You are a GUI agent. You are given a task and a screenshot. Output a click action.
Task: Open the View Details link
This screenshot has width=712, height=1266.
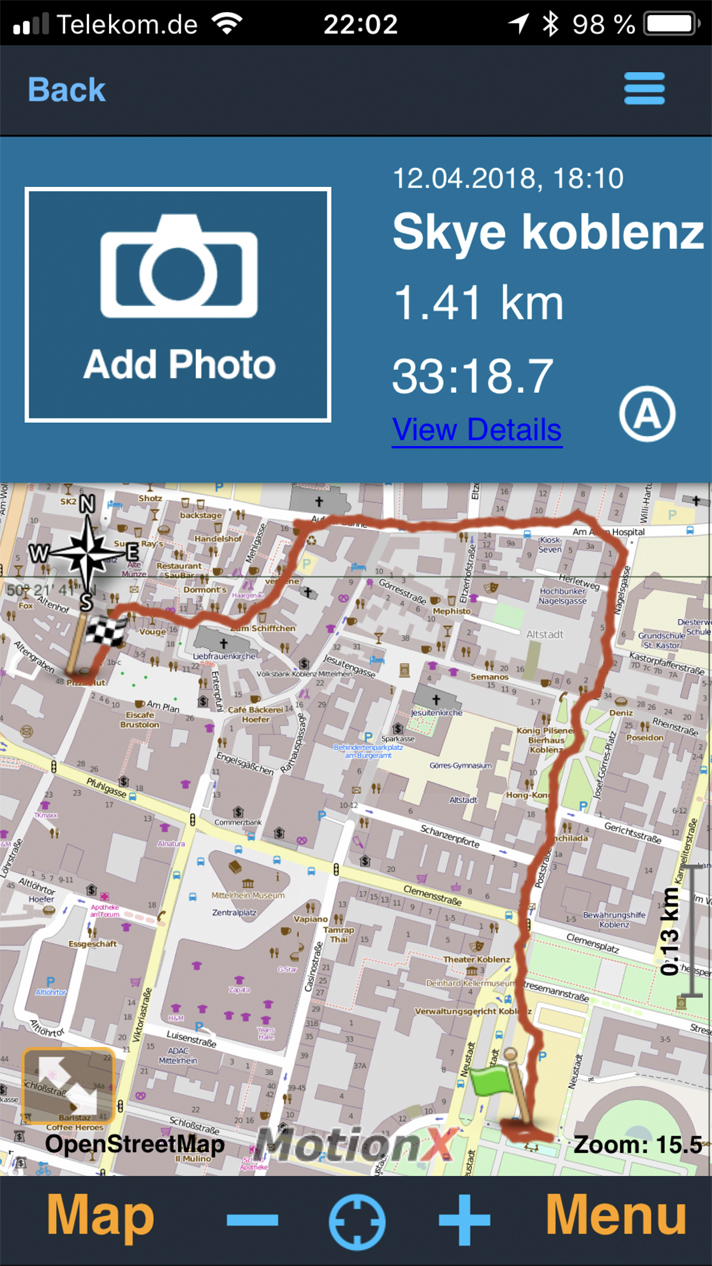point(477,430)
